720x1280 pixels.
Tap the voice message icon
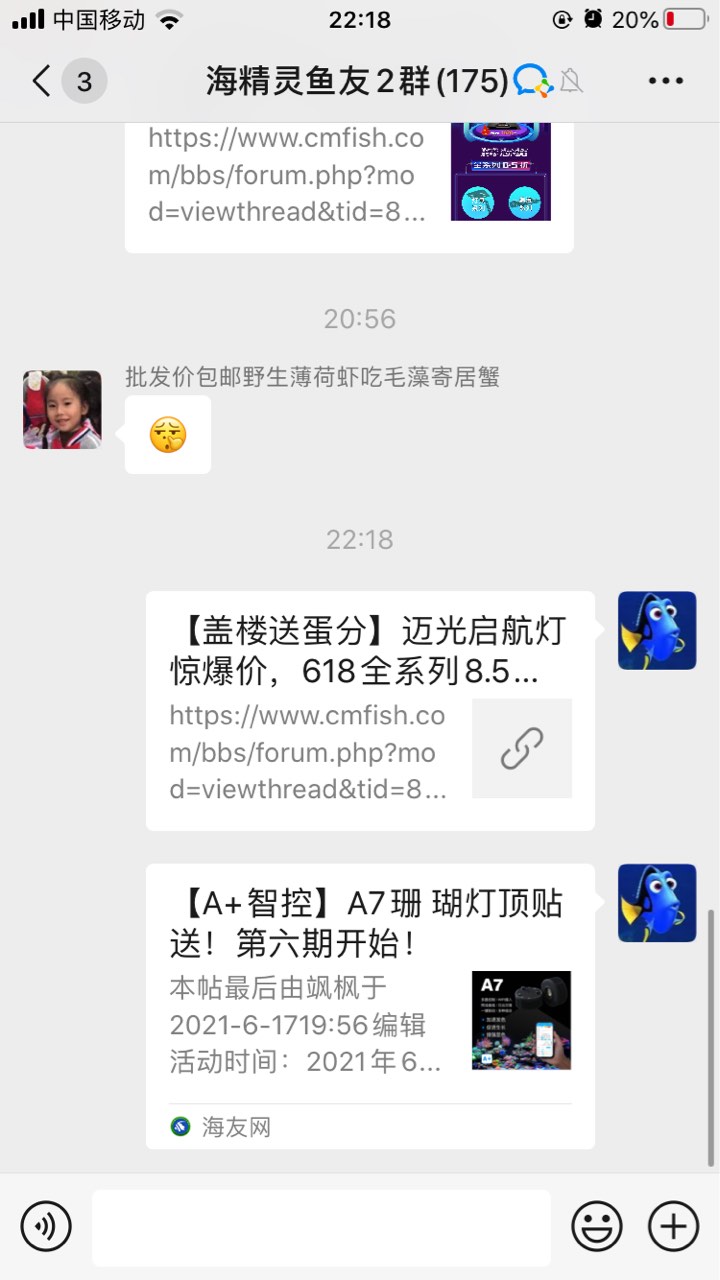[46, 1226]
